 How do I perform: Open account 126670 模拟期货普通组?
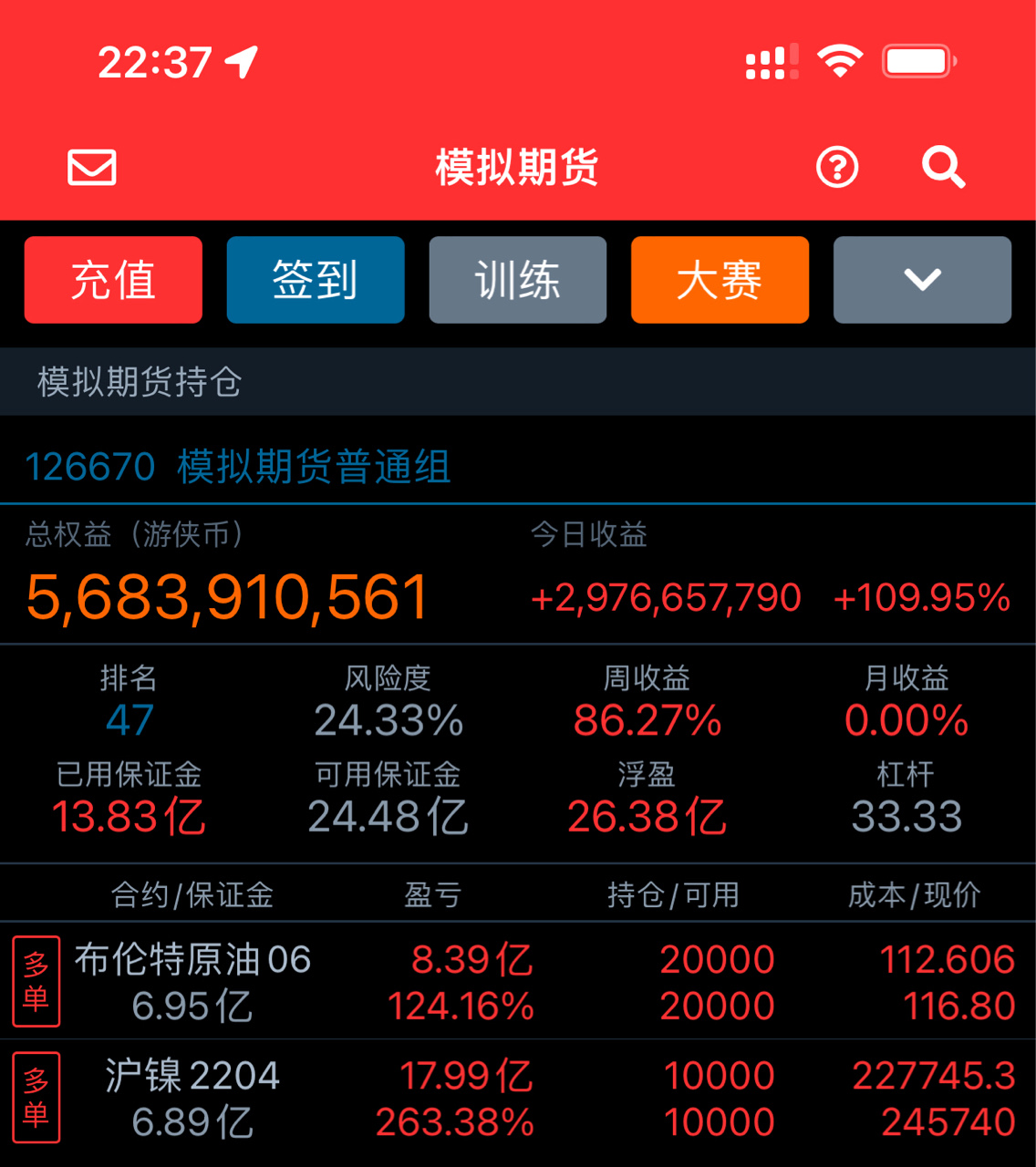pyautogui.click(x=238, y=467)
